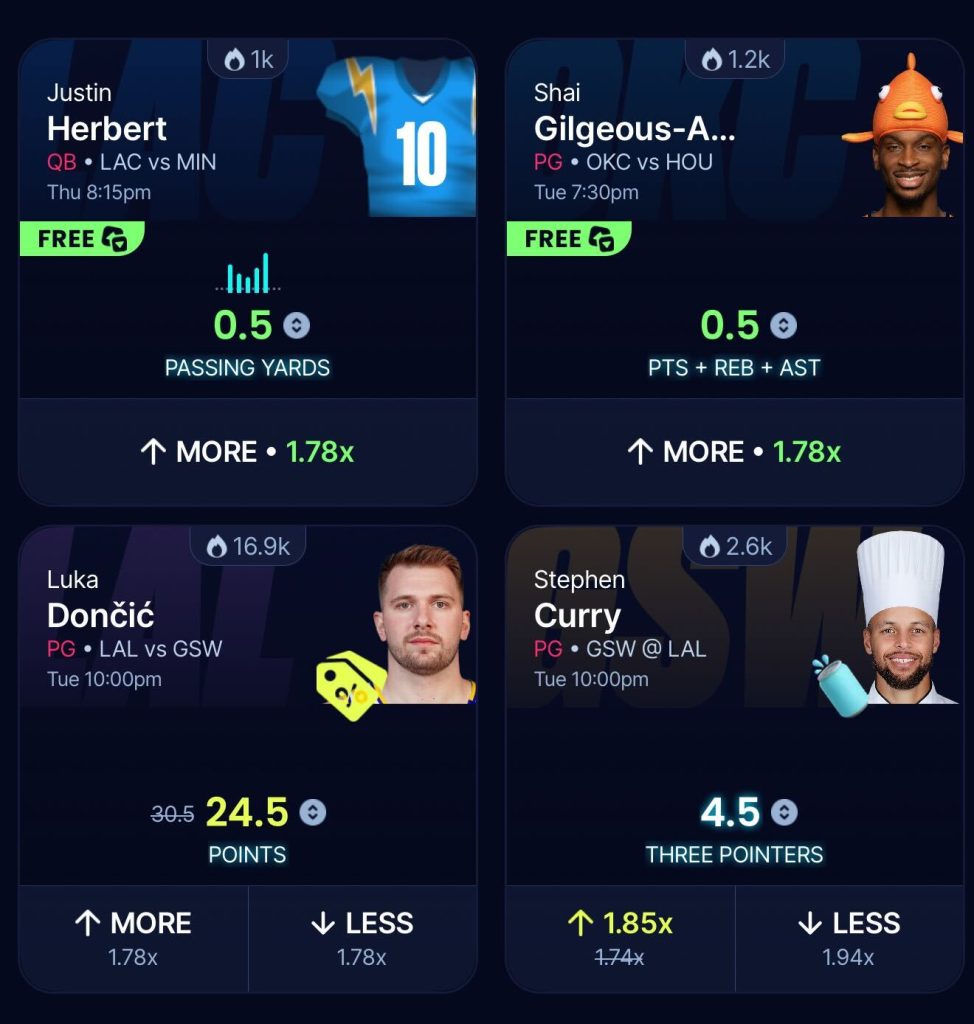Open Justin Herbert's player card
974x1024 pixels.
(x=107, y=129)
